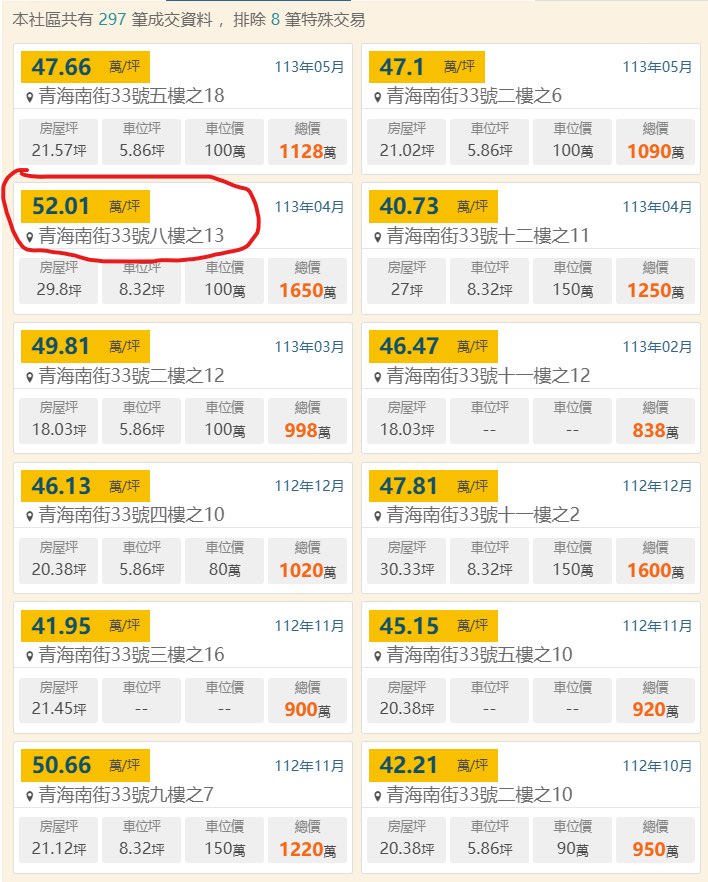Viewport: 708px width, 882px height.
Task: Open the 青海南街33號二樓之12 transaction record
Action: pos(131,376)
